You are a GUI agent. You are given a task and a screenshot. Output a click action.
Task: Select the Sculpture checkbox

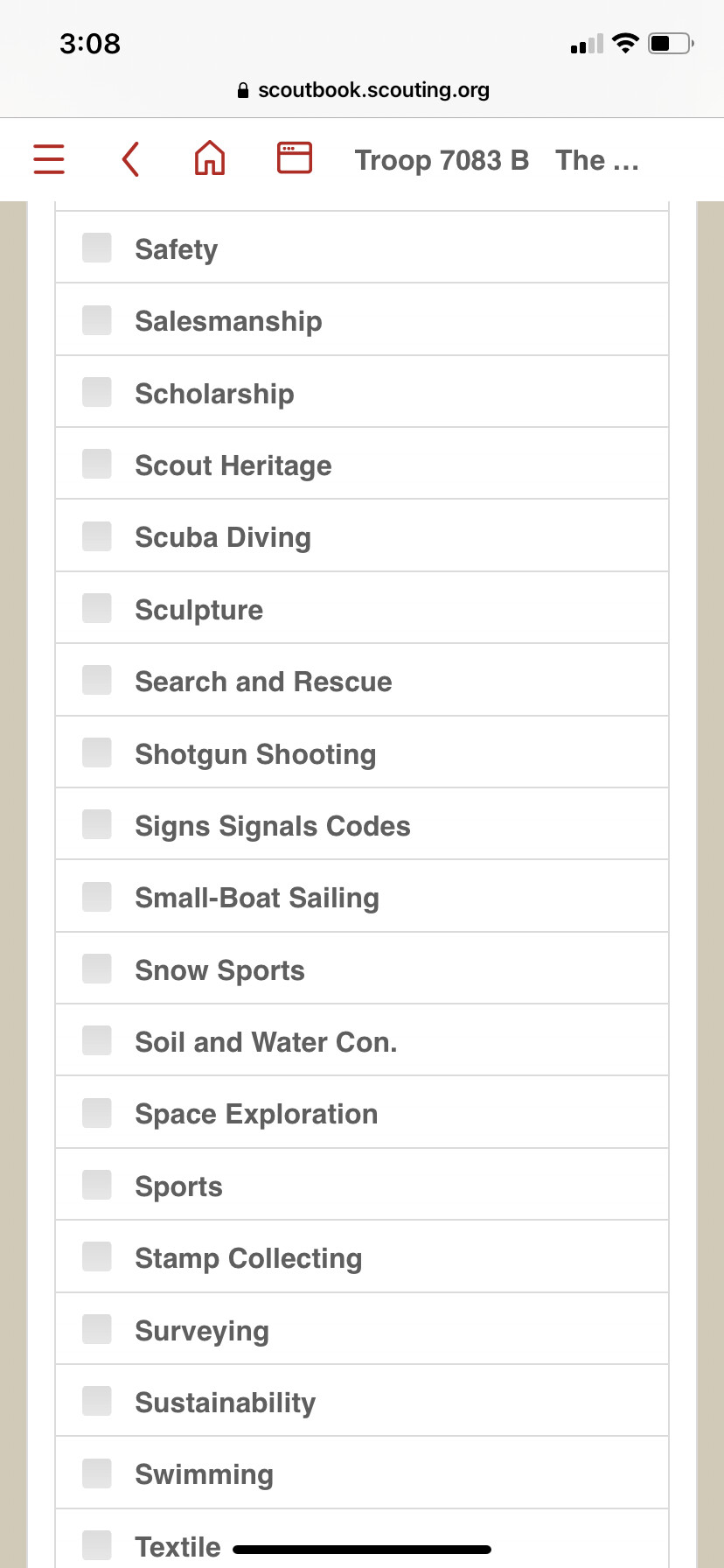(x=97, y=608)
